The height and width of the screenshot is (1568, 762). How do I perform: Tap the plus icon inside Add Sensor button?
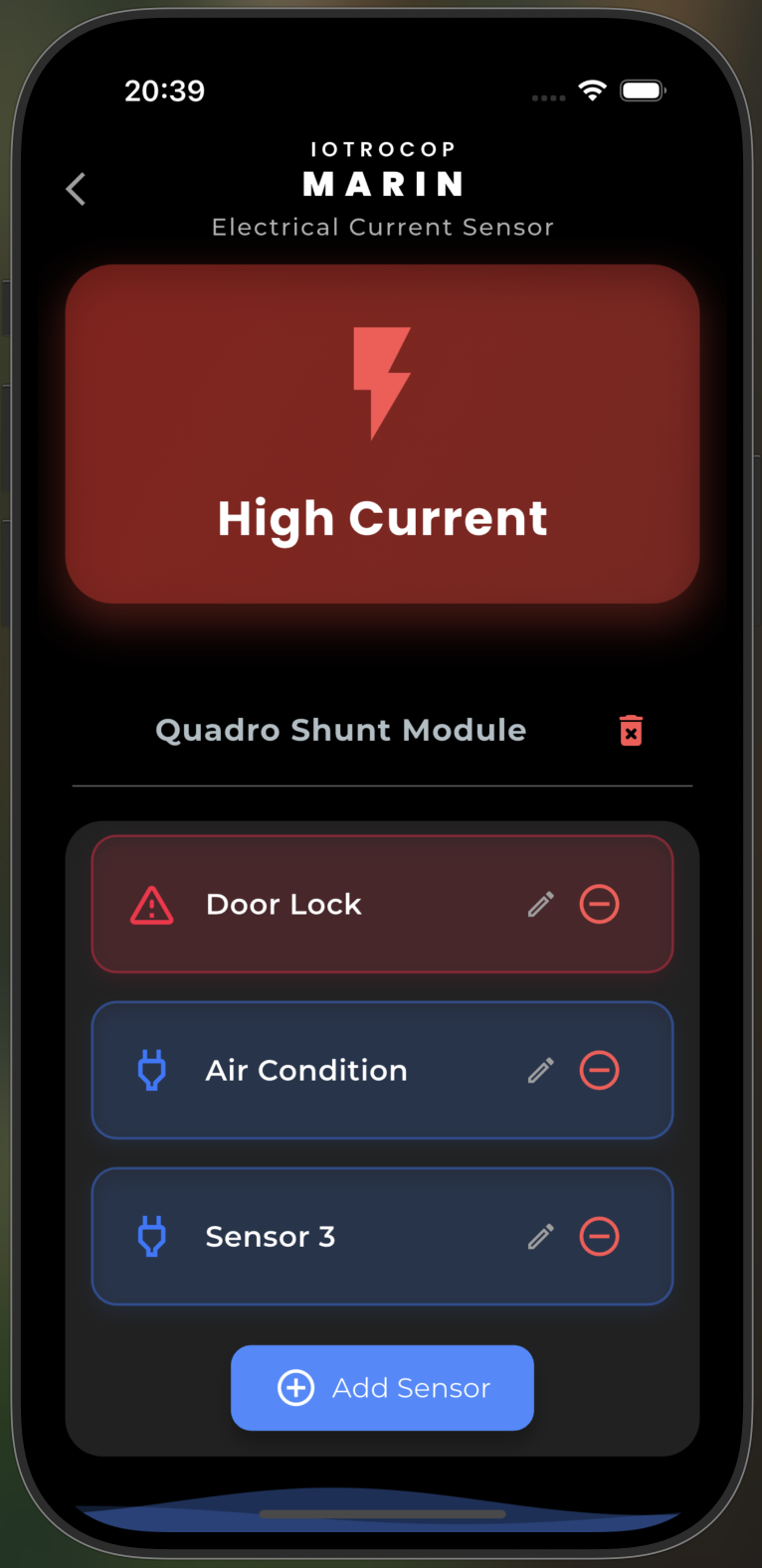294,1388
